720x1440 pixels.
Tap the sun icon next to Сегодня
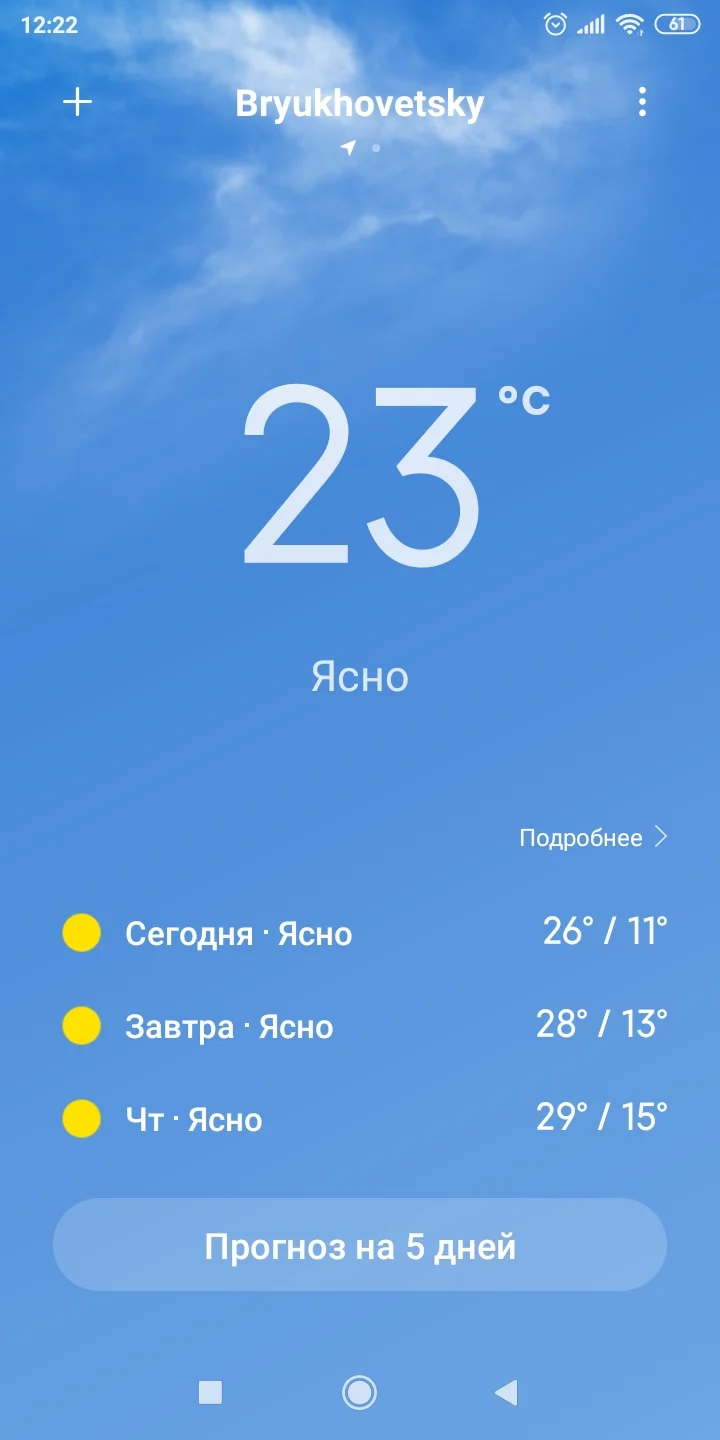pyautogui.click(x=81, y=933)
